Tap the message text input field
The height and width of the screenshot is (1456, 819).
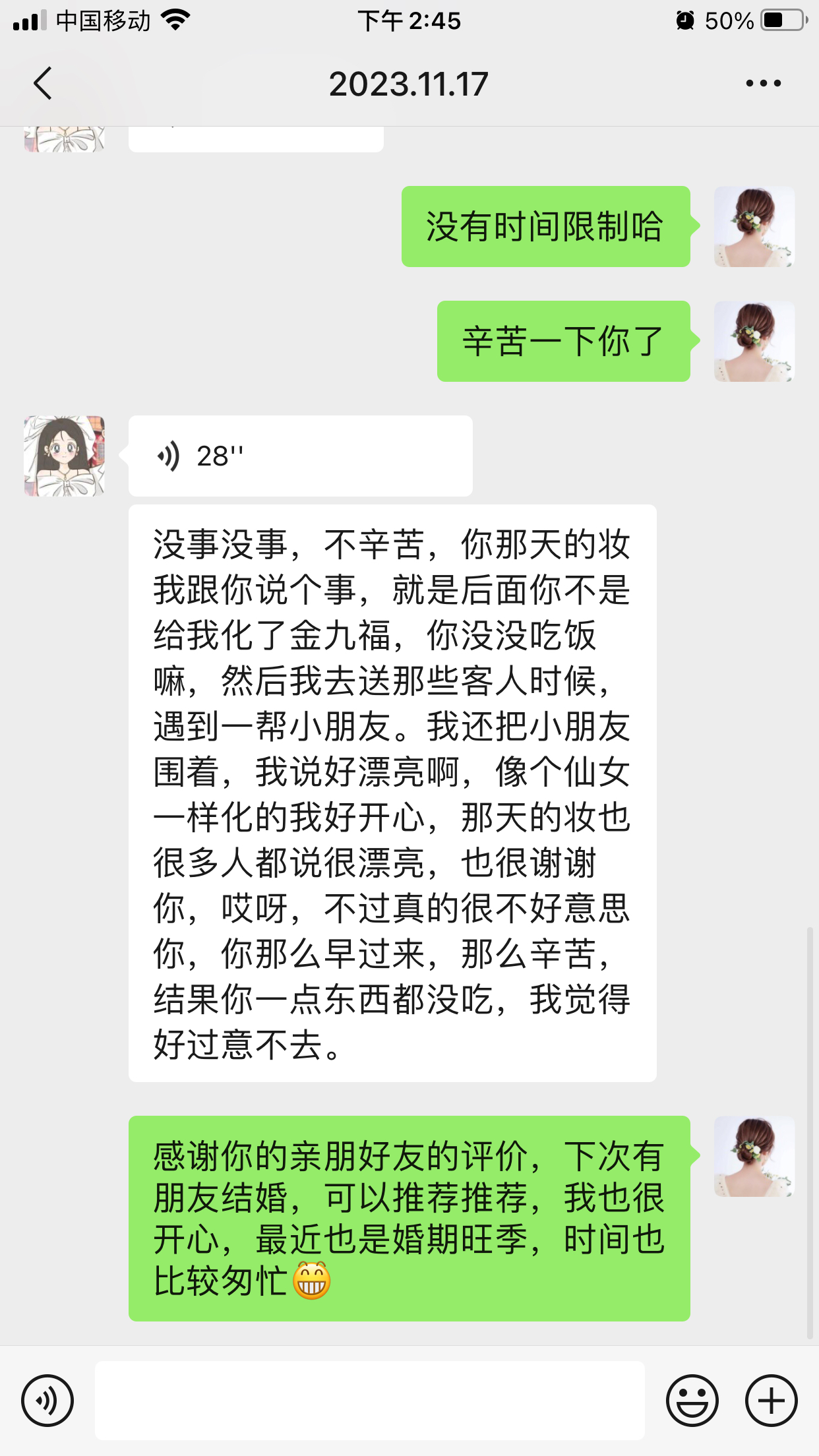(369, 1401)
